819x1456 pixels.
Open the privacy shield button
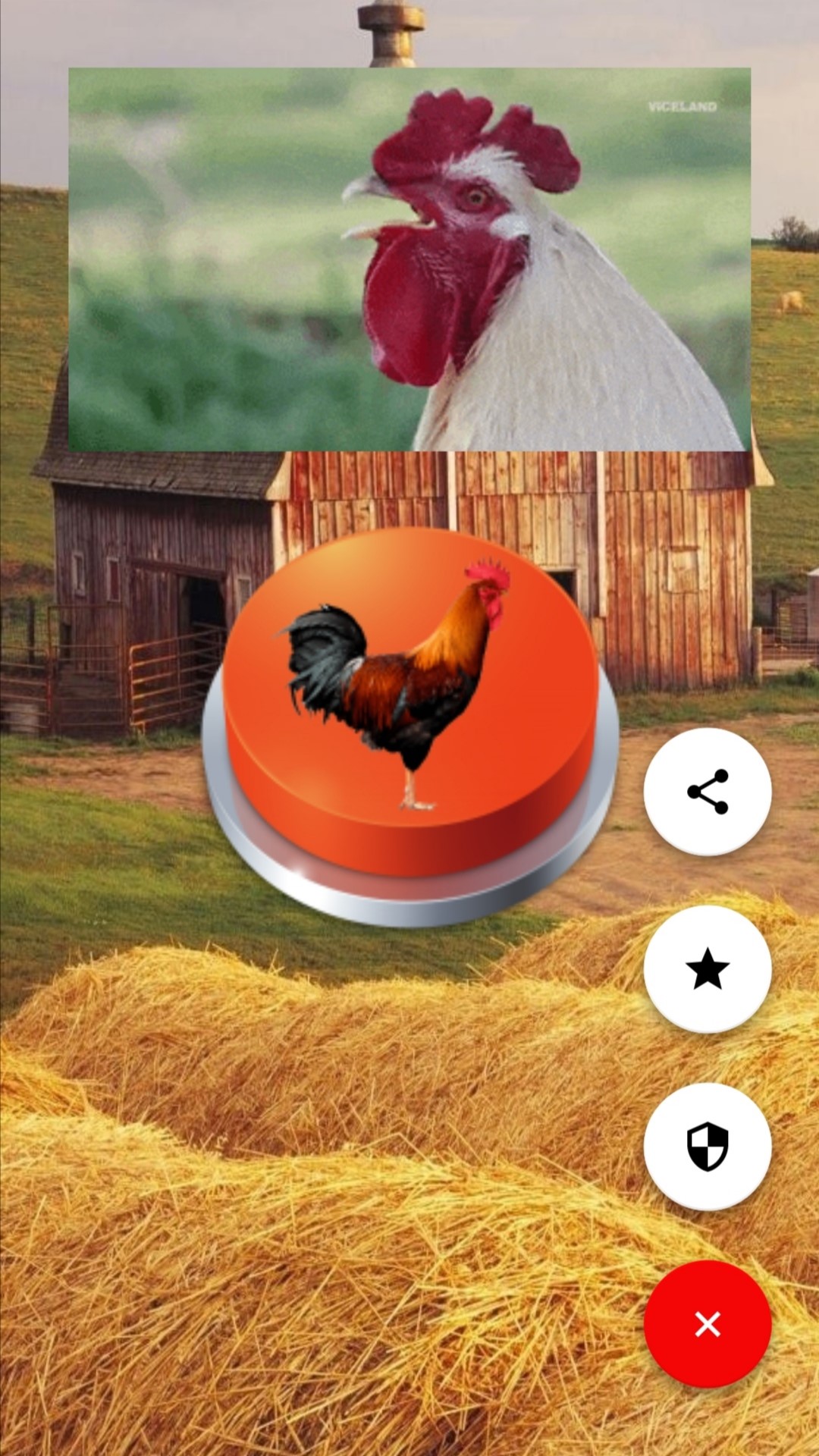tap(708, 1147)
